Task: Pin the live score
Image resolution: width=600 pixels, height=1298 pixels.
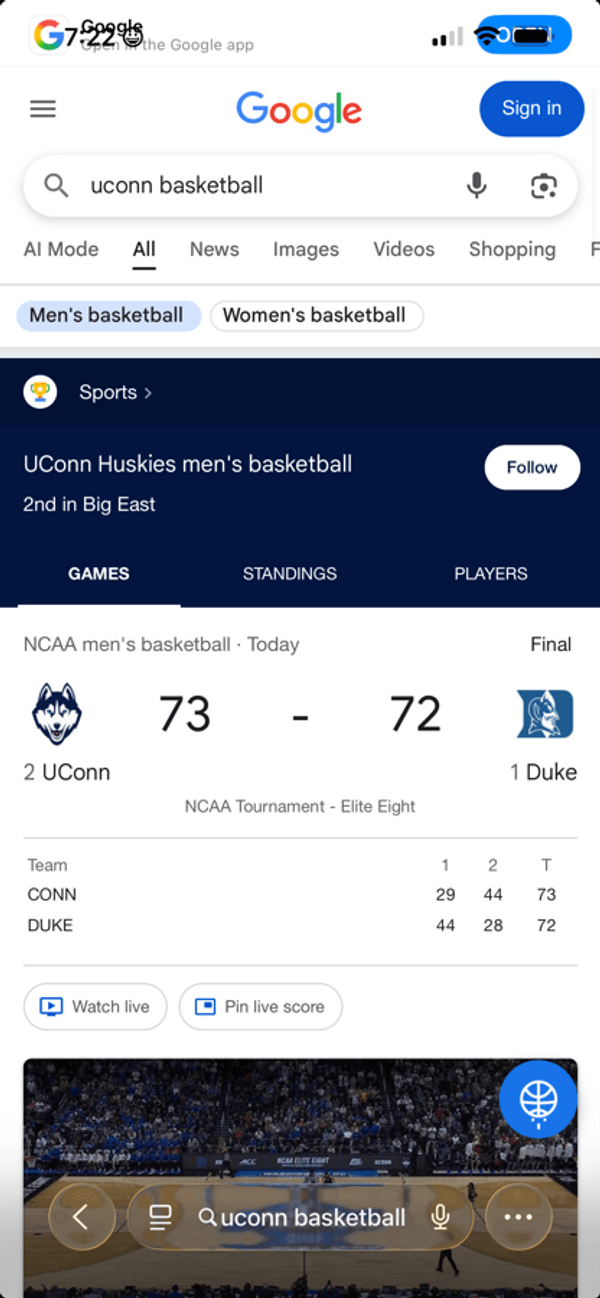Action: [261, 1007]
